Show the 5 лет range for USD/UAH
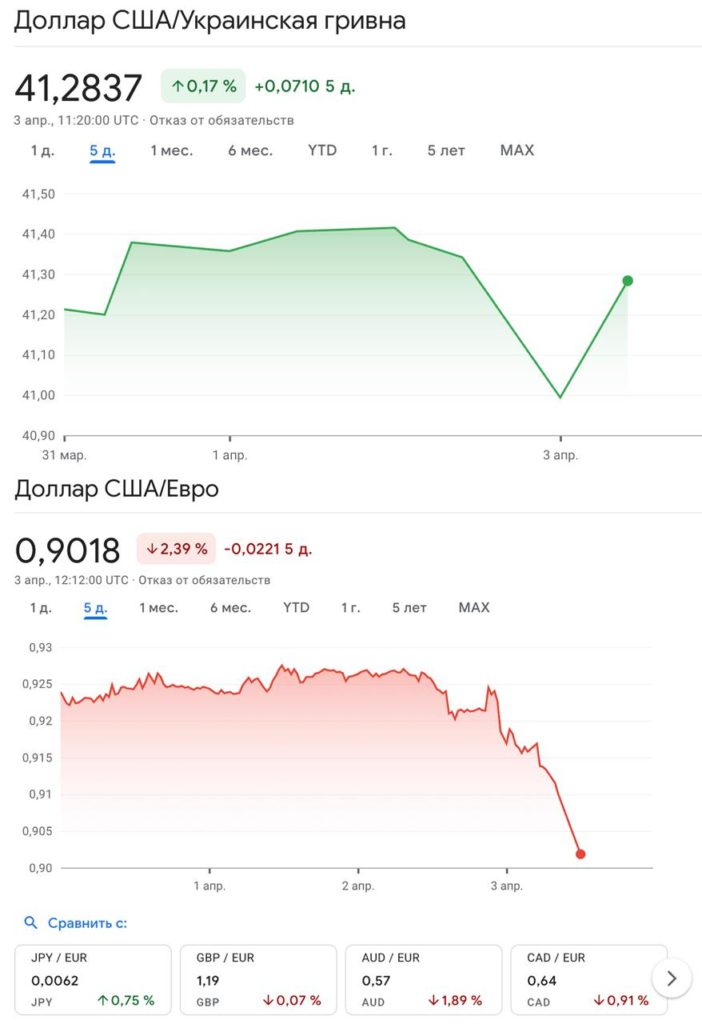This screenshot has height=1024, width=702. (x=446, y=151)
